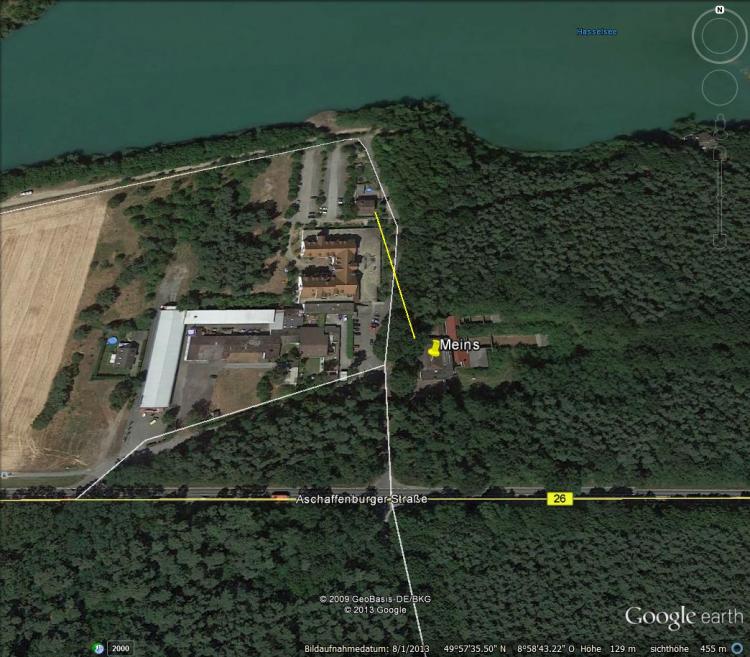
Task: Open Street View pegman icon
Action: tap(719, 123)
